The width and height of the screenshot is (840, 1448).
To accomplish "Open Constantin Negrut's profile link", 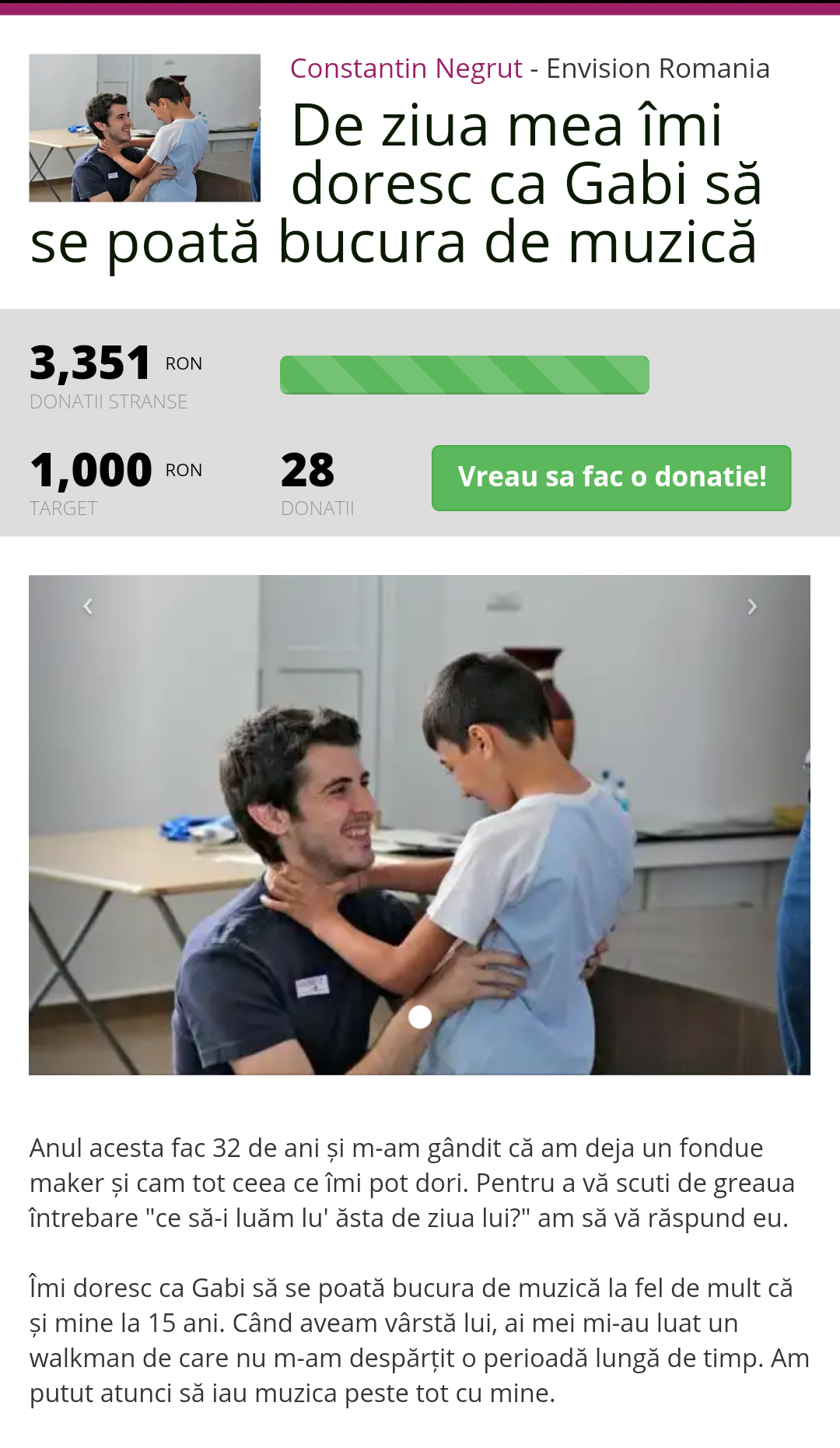I will [405, 68].
